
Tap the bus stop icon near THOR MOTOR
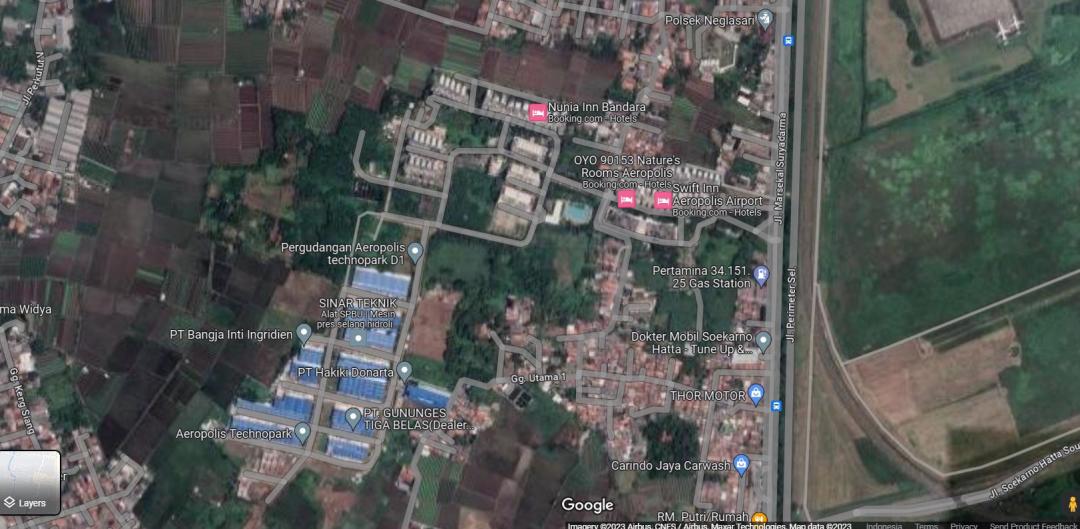tap(777, 406)
